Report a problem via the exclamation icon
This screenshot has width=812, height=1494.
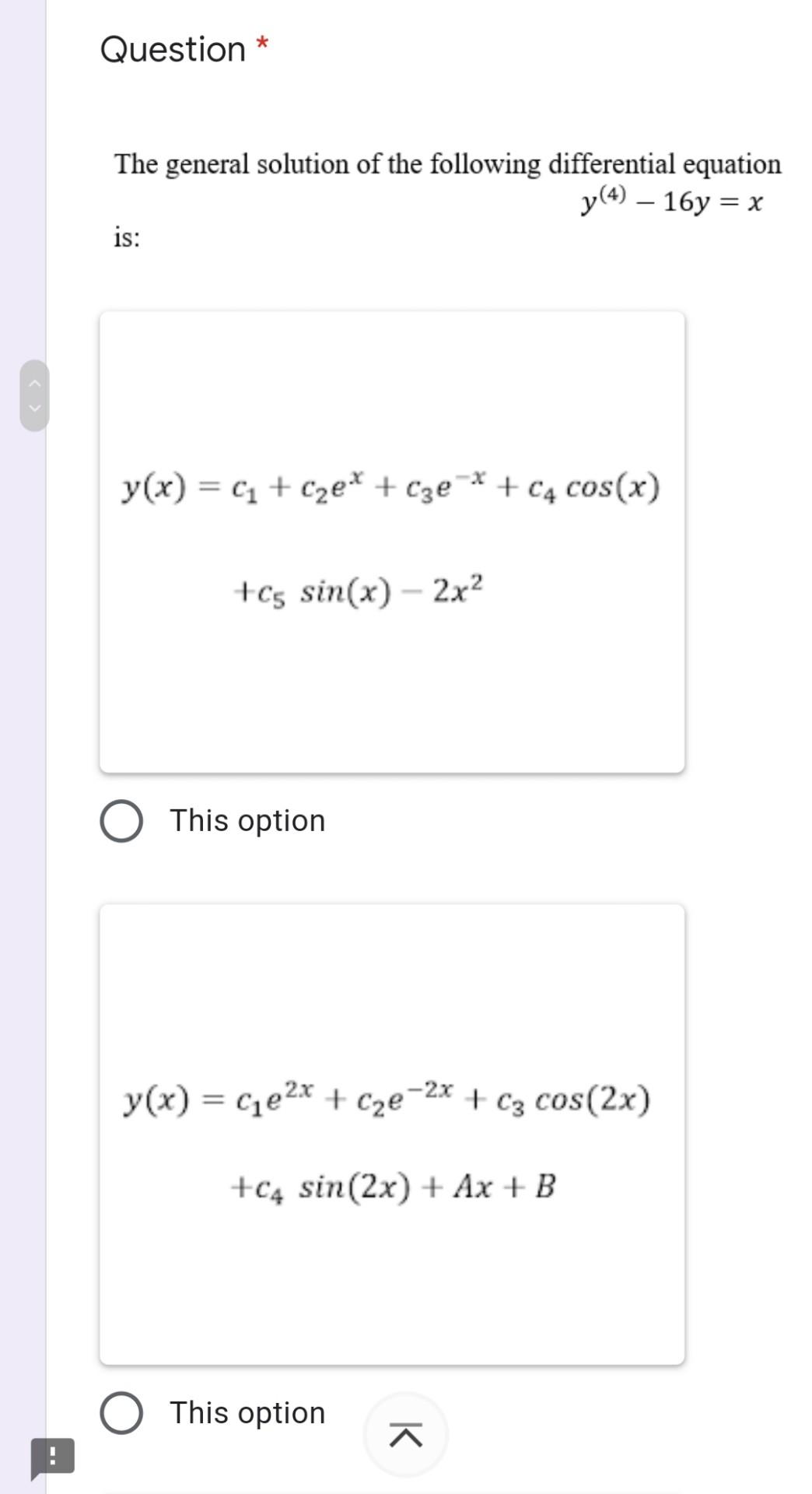pos(52,1457)
